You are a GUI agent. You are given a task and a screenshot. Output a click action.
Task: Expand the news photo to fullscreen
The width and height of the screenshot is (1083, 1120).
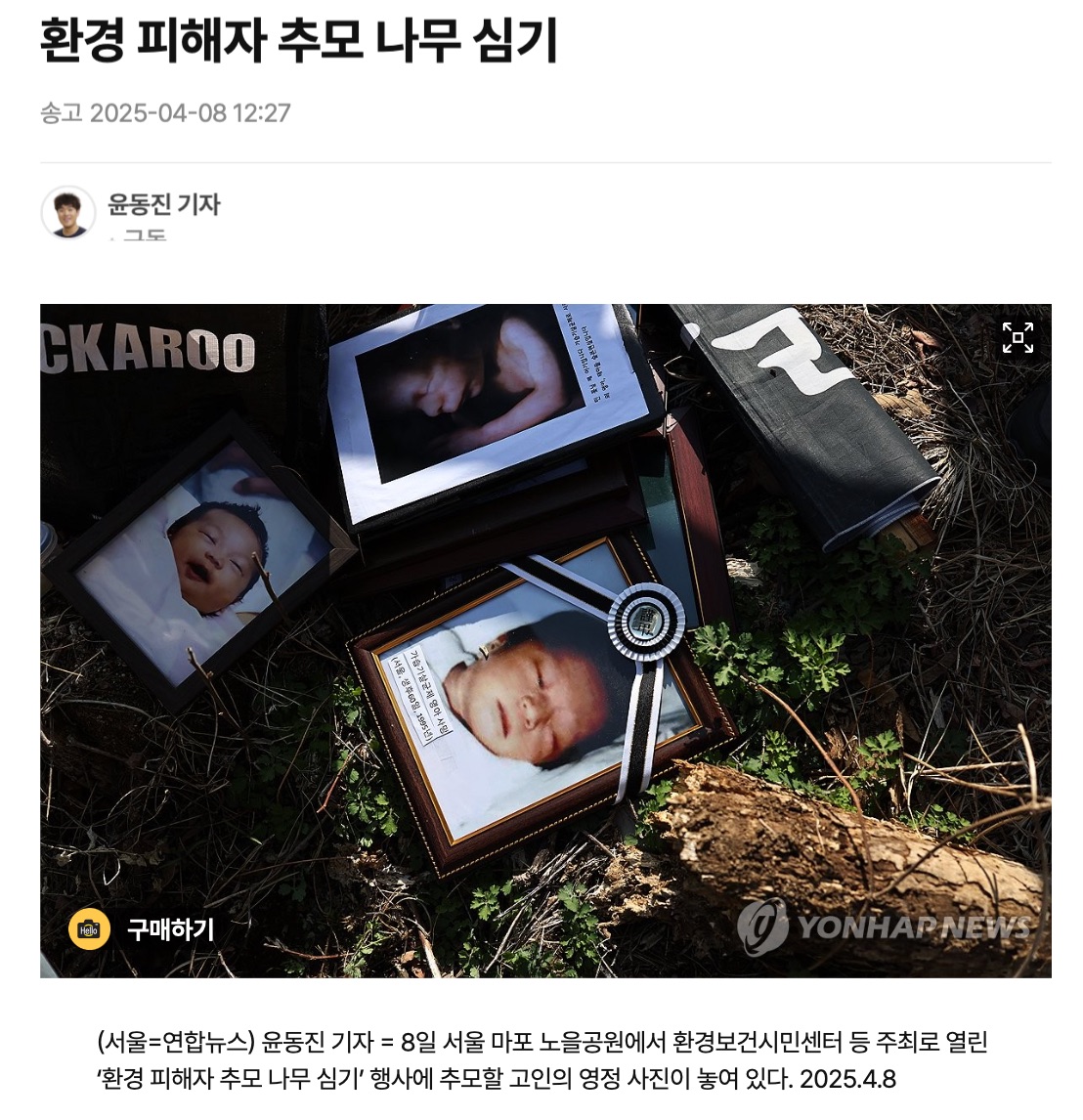click(x=1018, y=338)
